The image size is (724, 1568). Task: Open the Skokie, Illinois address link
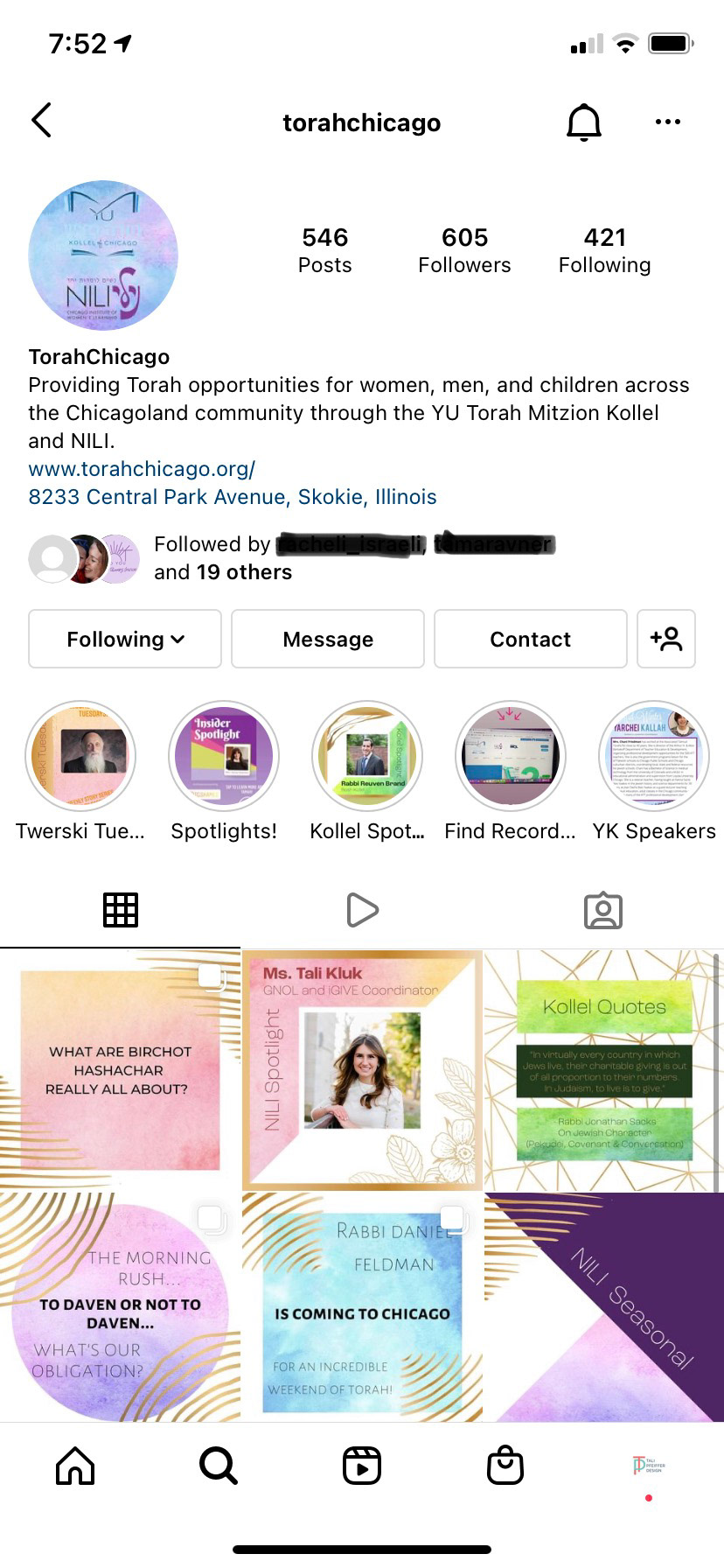[233, 497]
